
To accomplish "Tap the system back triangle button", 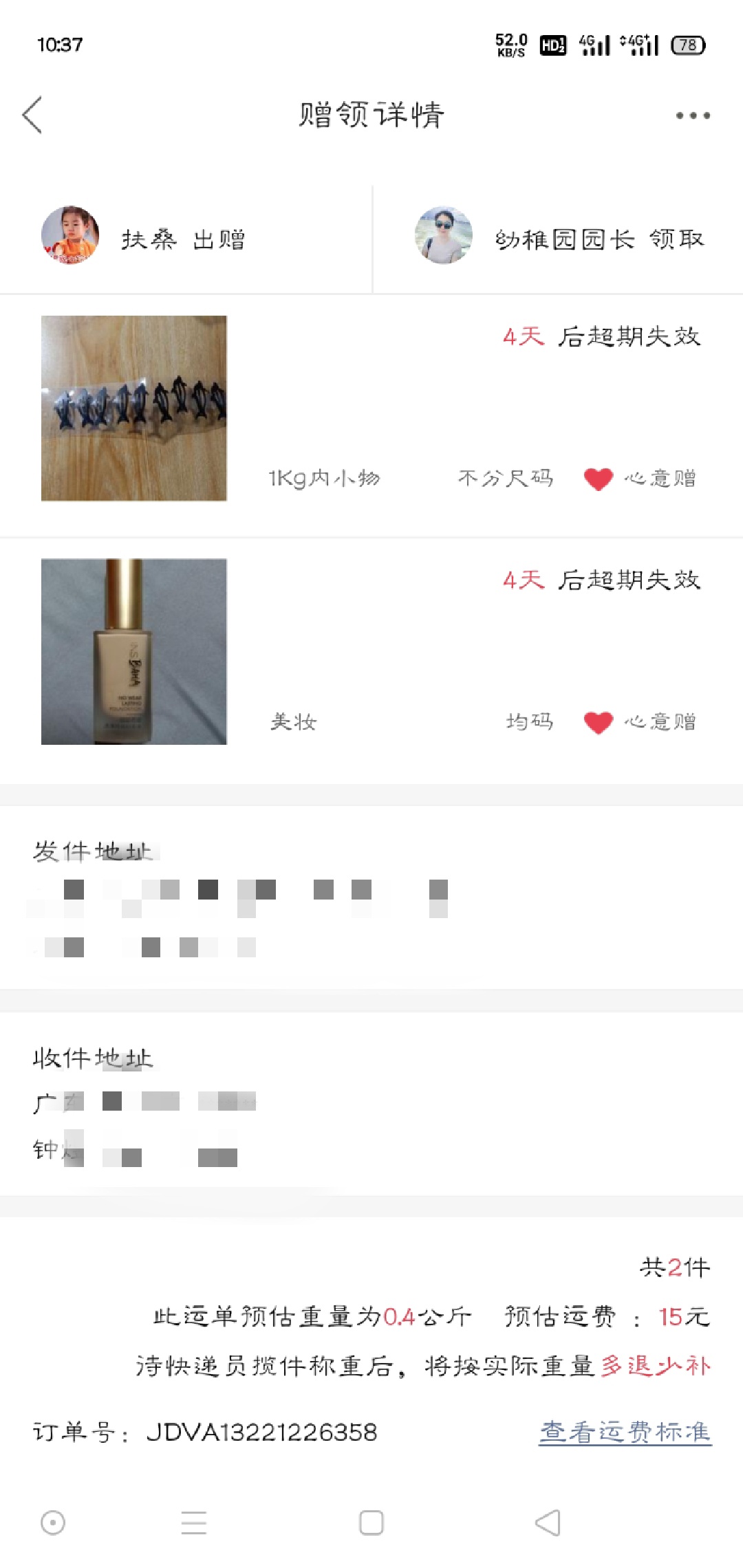I will [x=548, y=1523].
